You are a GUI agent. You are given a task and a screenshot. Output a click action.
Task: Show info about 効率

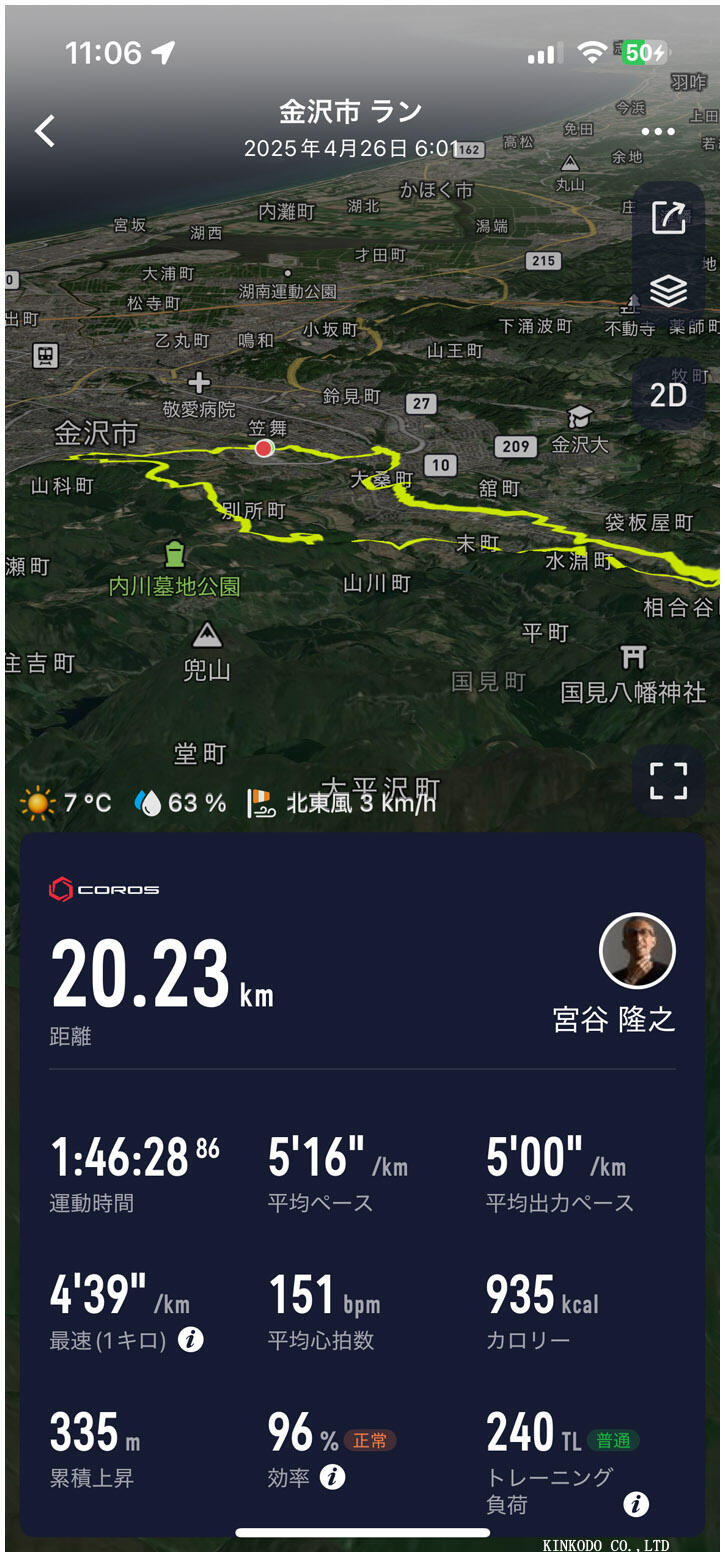tap(332, 1477)
